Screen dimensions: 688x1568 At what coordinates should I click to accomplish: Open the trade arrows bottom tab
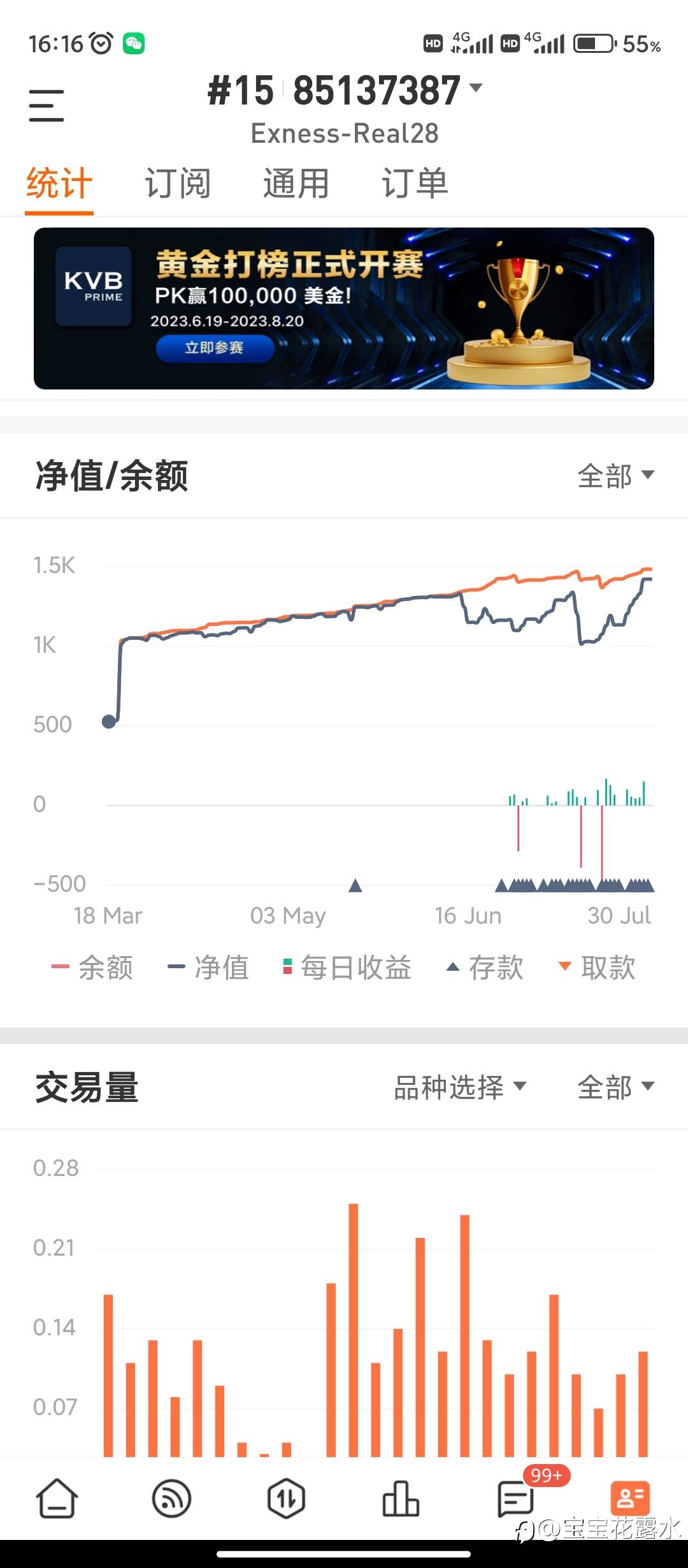coord(286,1498)
